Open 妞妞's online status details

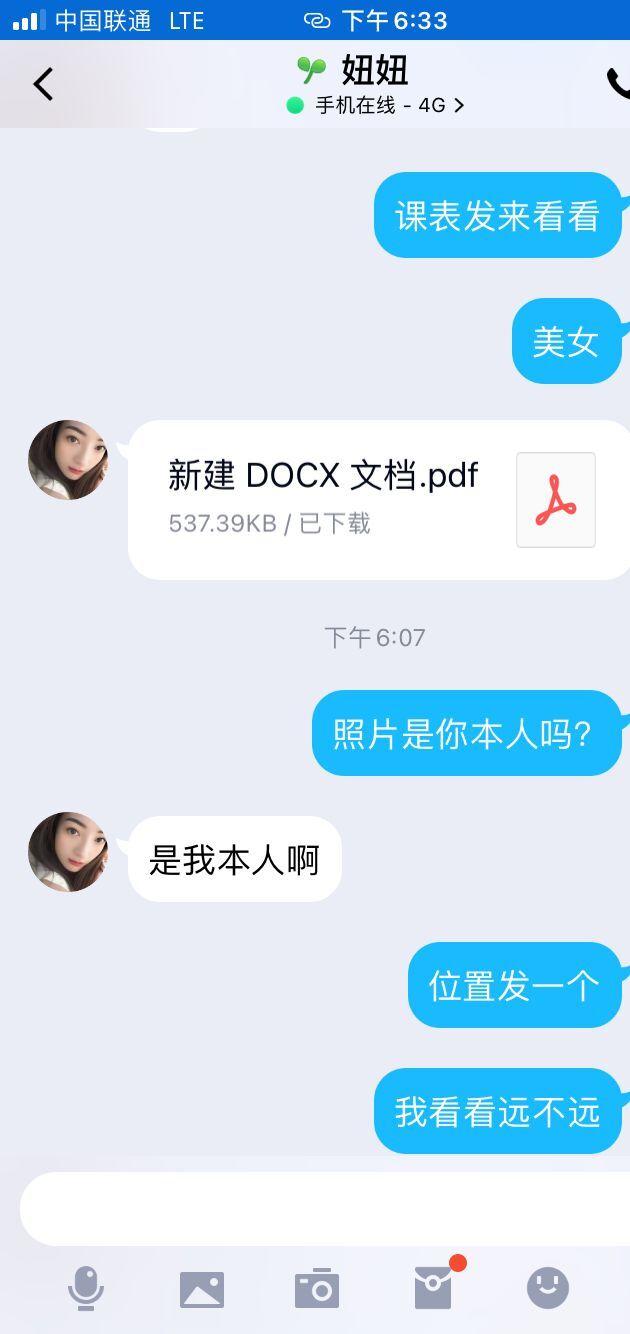coord(376,105)
